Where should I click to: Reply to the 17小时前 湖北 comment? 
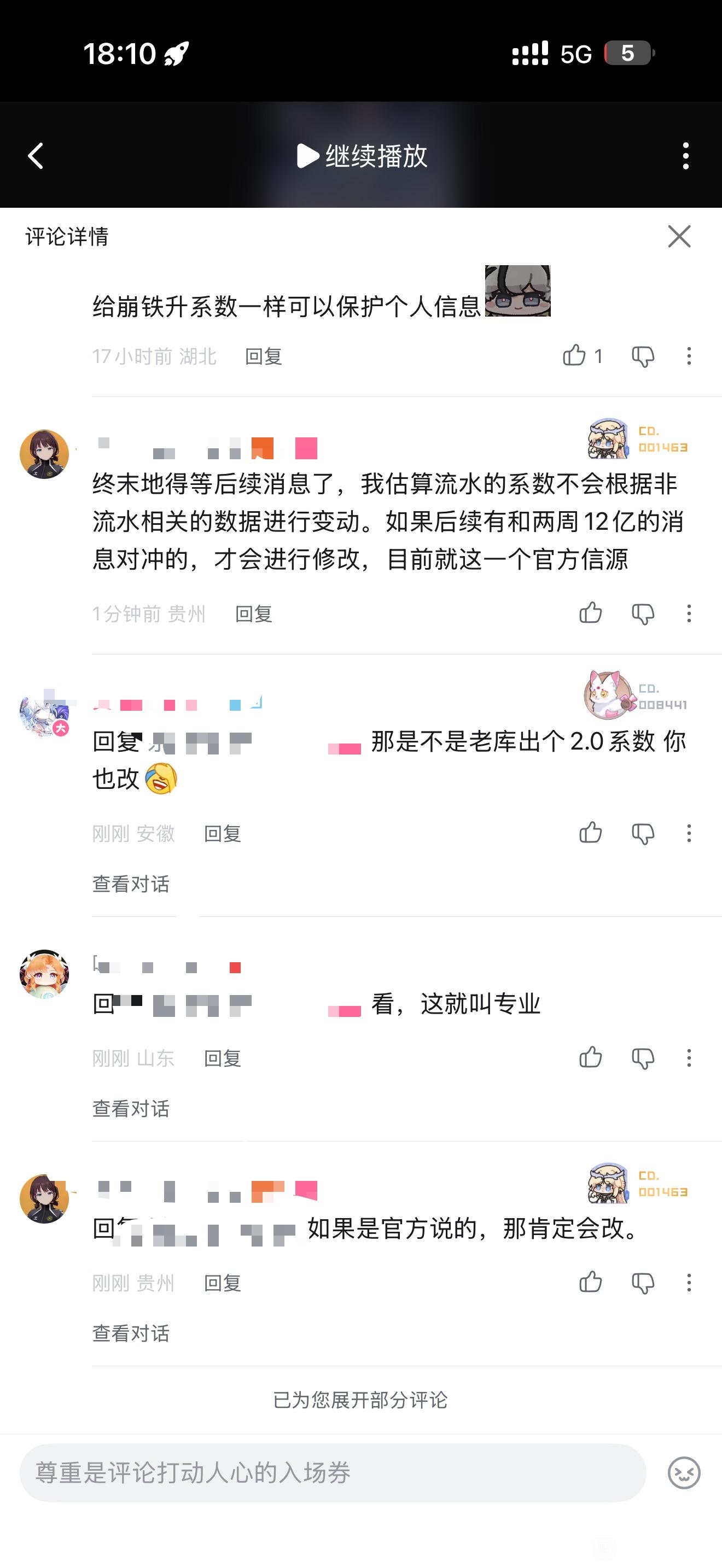pos(264,356)
